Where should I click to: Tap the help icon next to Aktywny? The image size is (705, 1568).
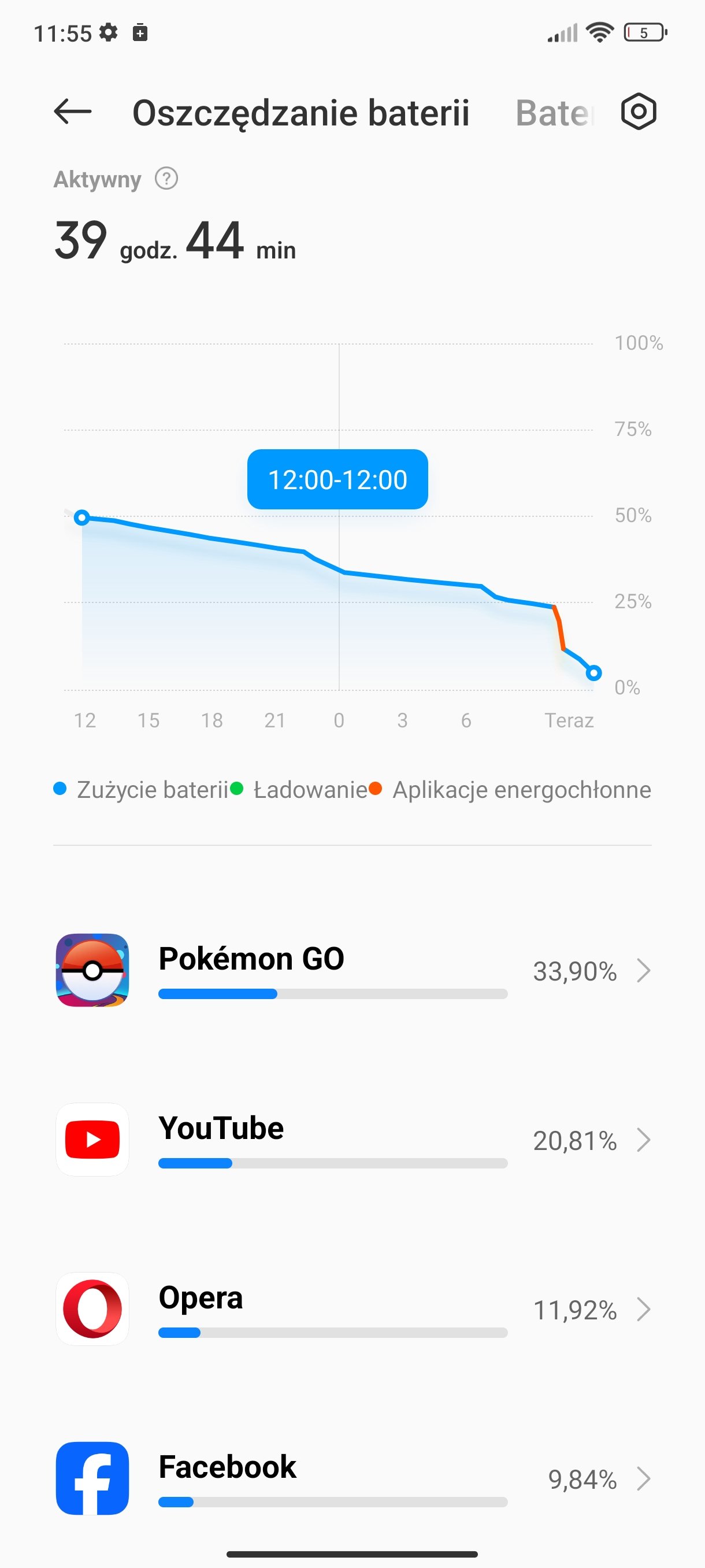pyautogui.click(x=166, y=179)
